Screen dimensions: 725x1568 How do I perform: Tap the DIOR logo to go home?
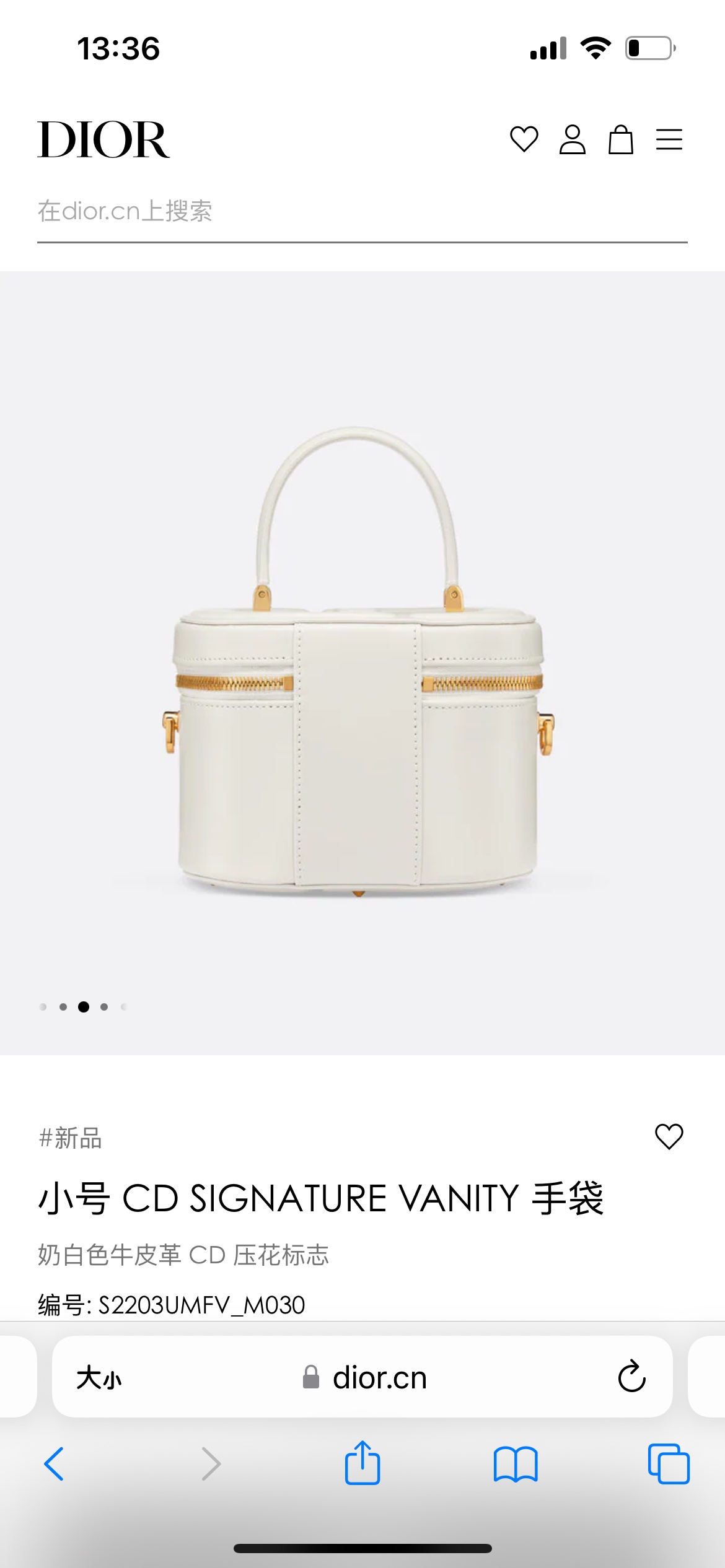pyautogui.click(x=103, y=139)
